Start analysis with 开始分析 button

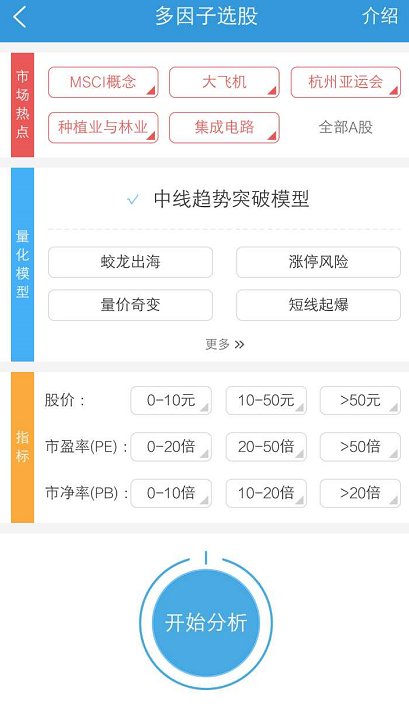pyautogui.click(x=206, y=623)
